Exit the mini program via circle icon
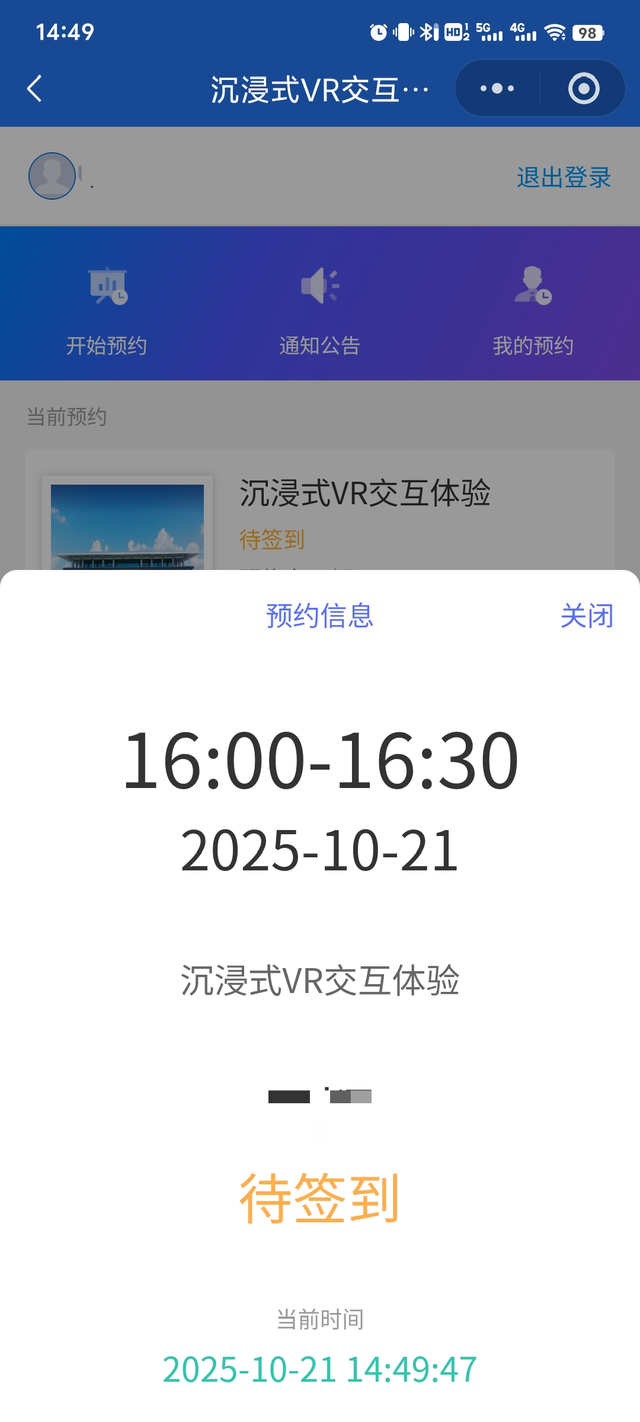Image resolution: width=640 pixels, height=1422 pixels. (583, 89)
